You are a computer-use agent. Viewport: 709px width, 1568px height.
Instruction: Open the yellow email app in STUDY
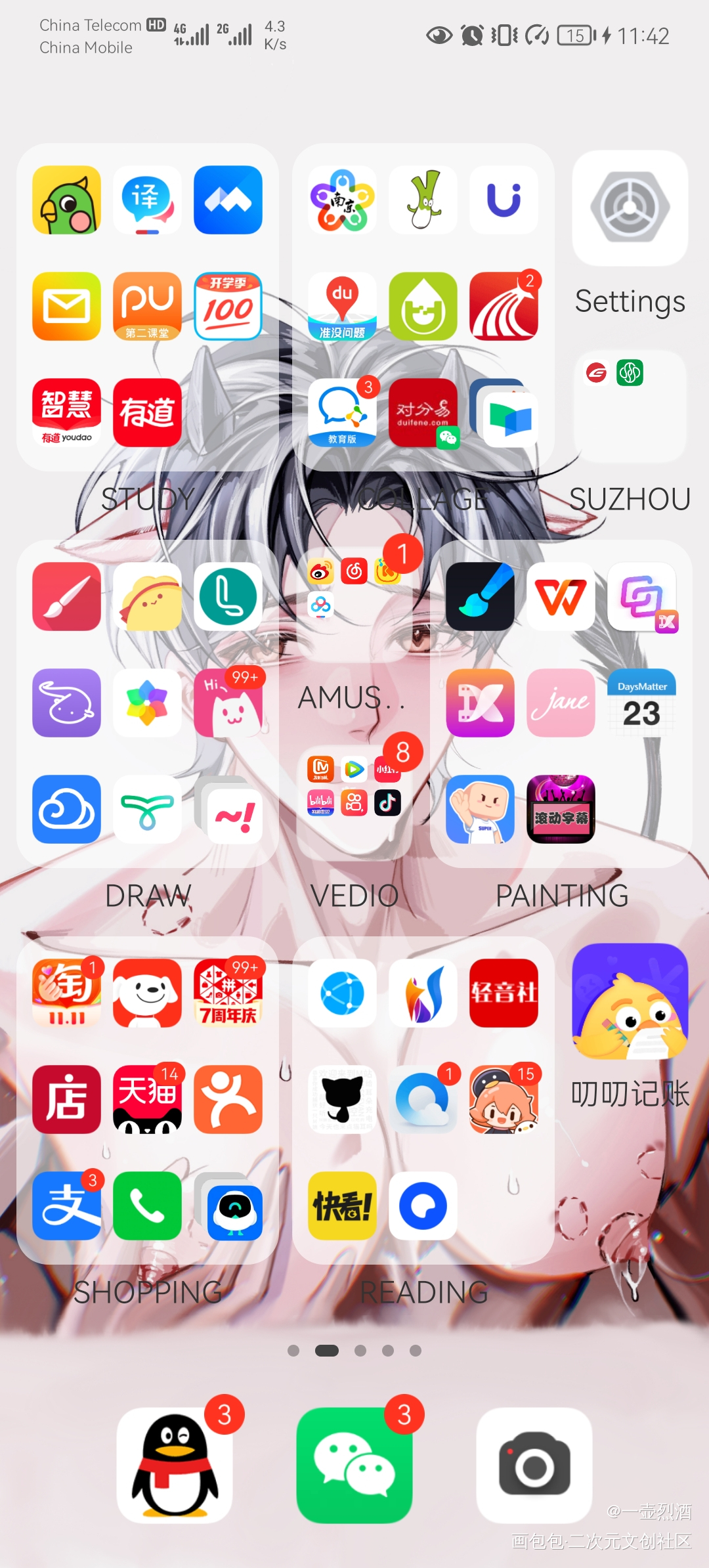pos(66,306)
